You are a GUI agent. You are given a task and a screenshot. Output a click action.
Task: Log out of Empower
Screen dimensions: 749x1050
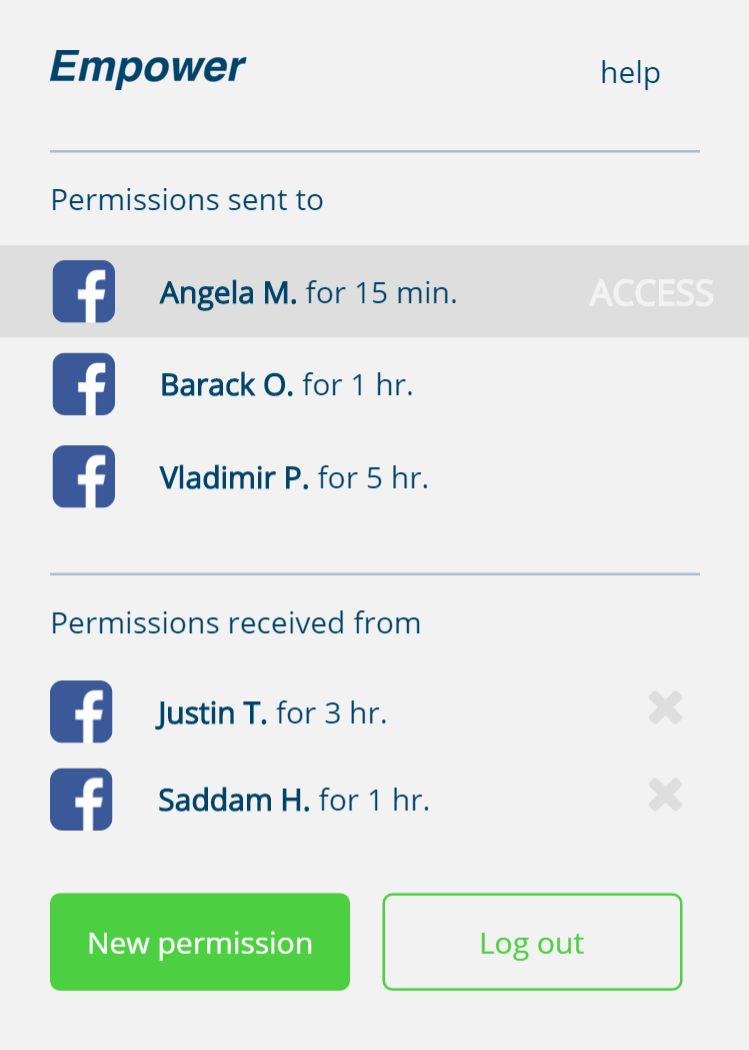tap(532, 942)
